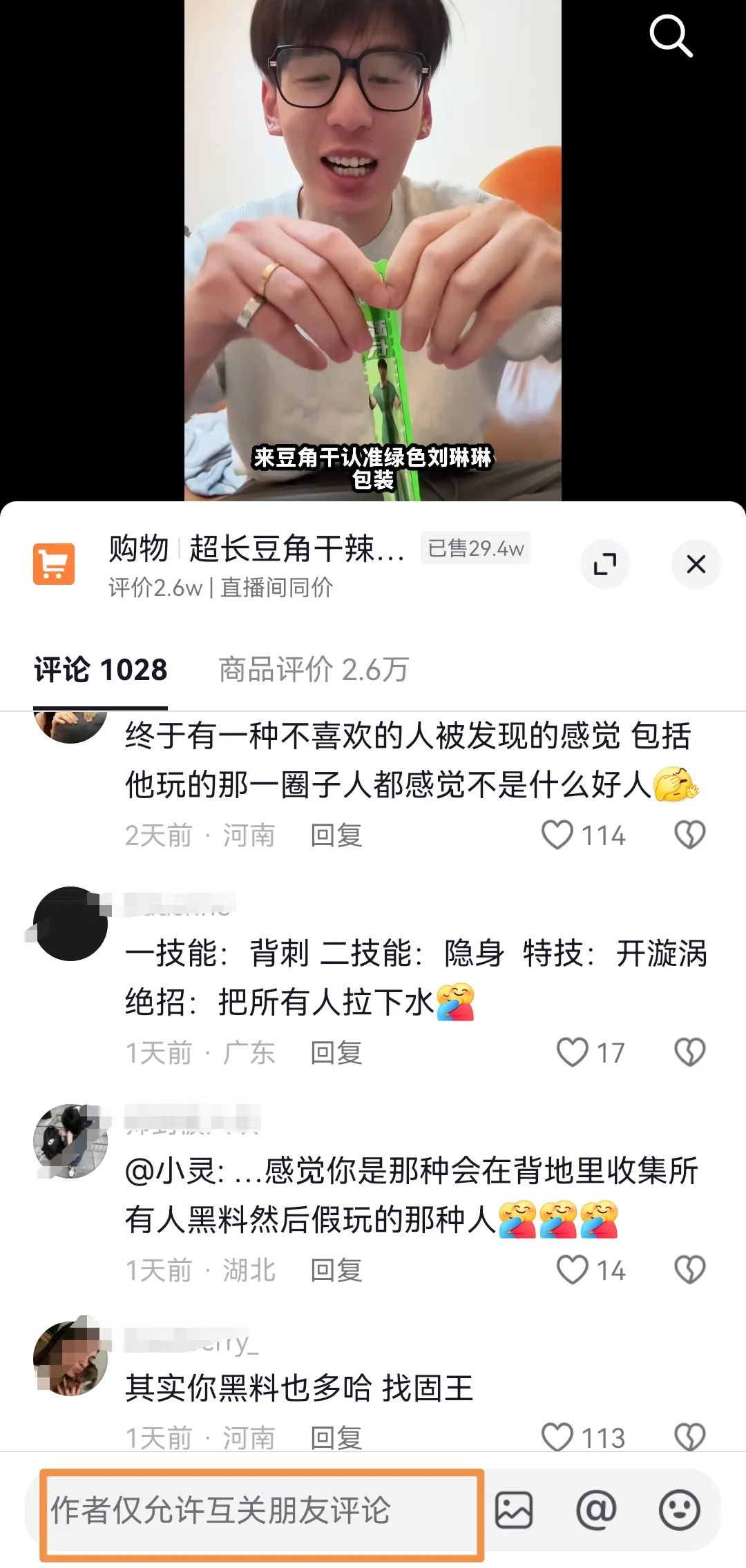
Task: Mention someone with the @ icon
Action: [596, 1510]
